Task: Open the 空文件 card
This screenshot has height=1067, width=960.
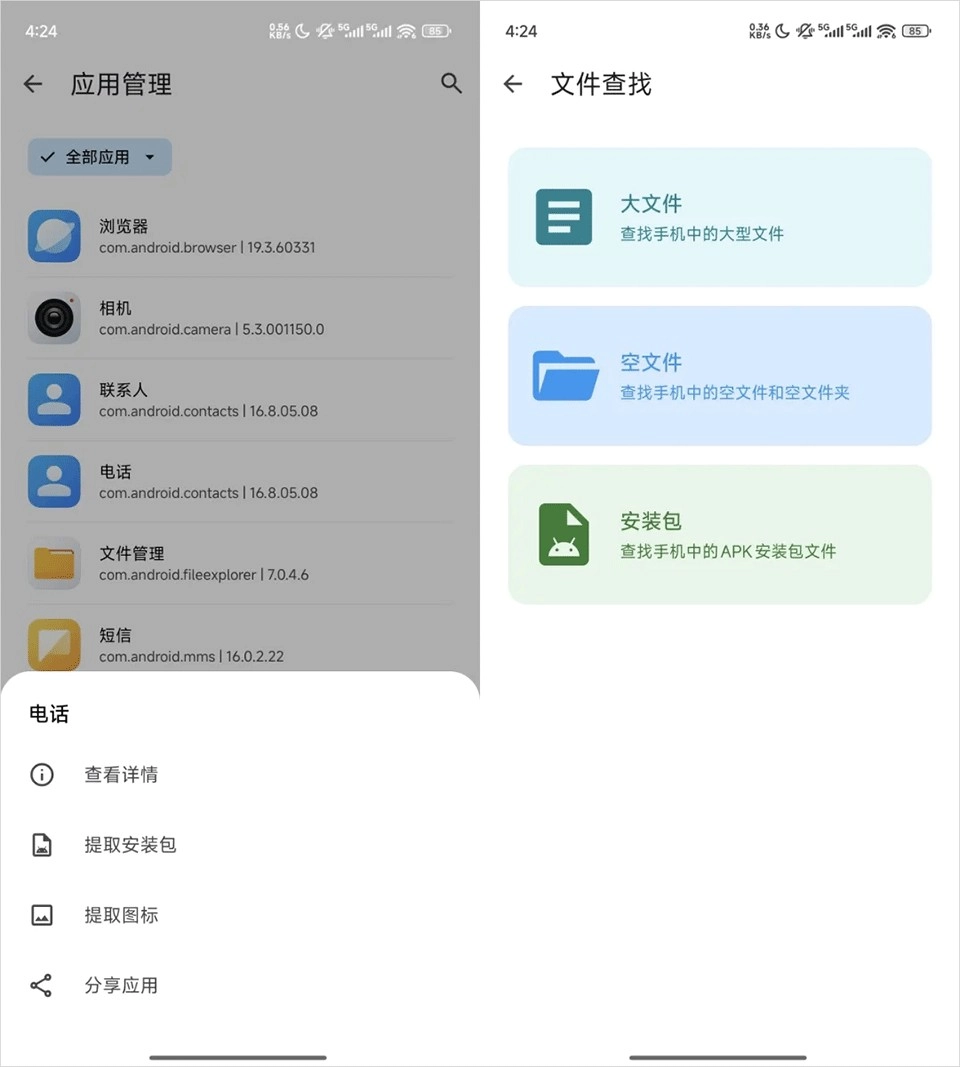Action: [x=719, y=376]
